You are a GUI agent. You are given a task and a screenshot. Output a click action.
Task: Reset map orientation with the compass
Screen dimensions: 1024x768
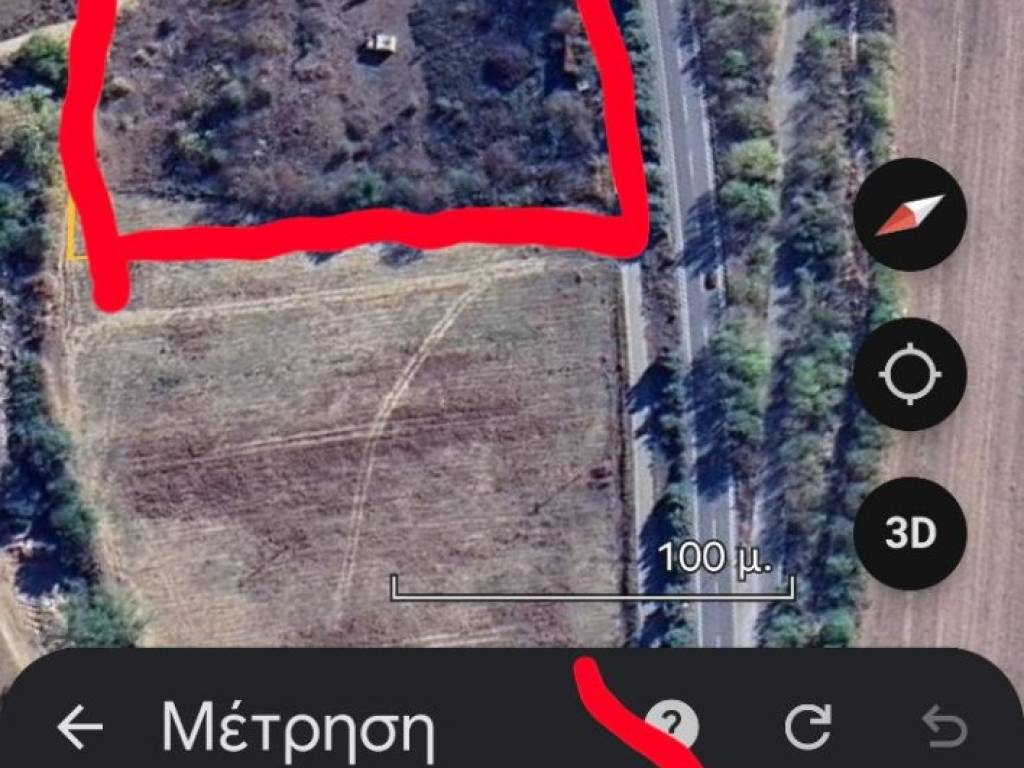(x=909, y=214)
